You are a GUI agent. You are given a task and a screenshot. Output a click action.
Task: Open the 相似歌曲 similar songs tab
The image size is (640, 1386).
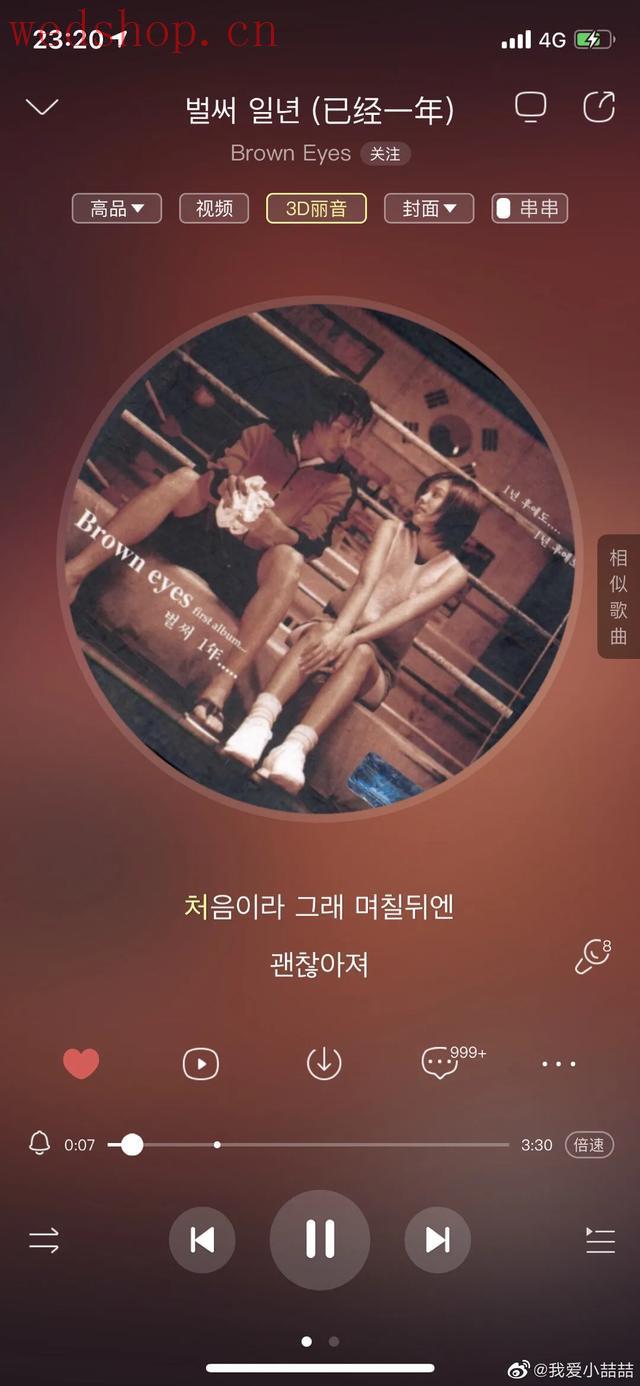[x=618, y=597]
